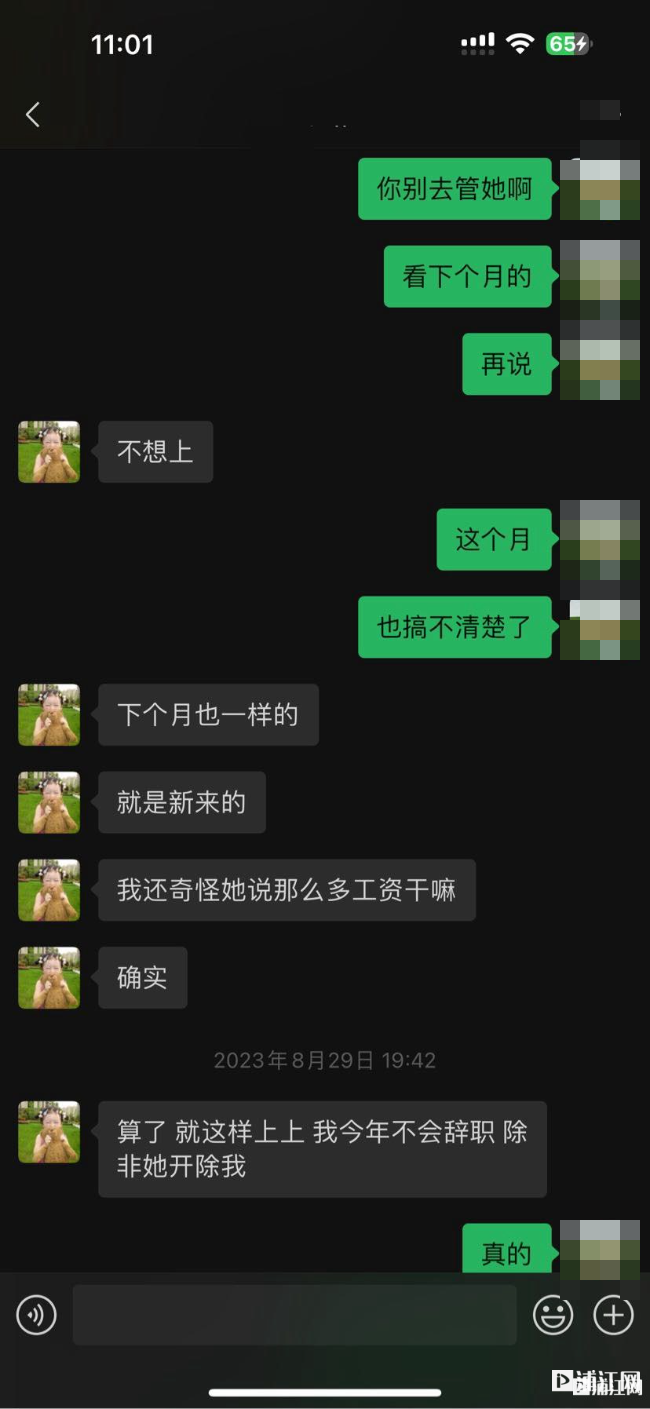Image resolution: width=650 pixels, height=1409 pixels.
Task: Open own avatar beside 你别去管她啊
Action: (599, 189)
